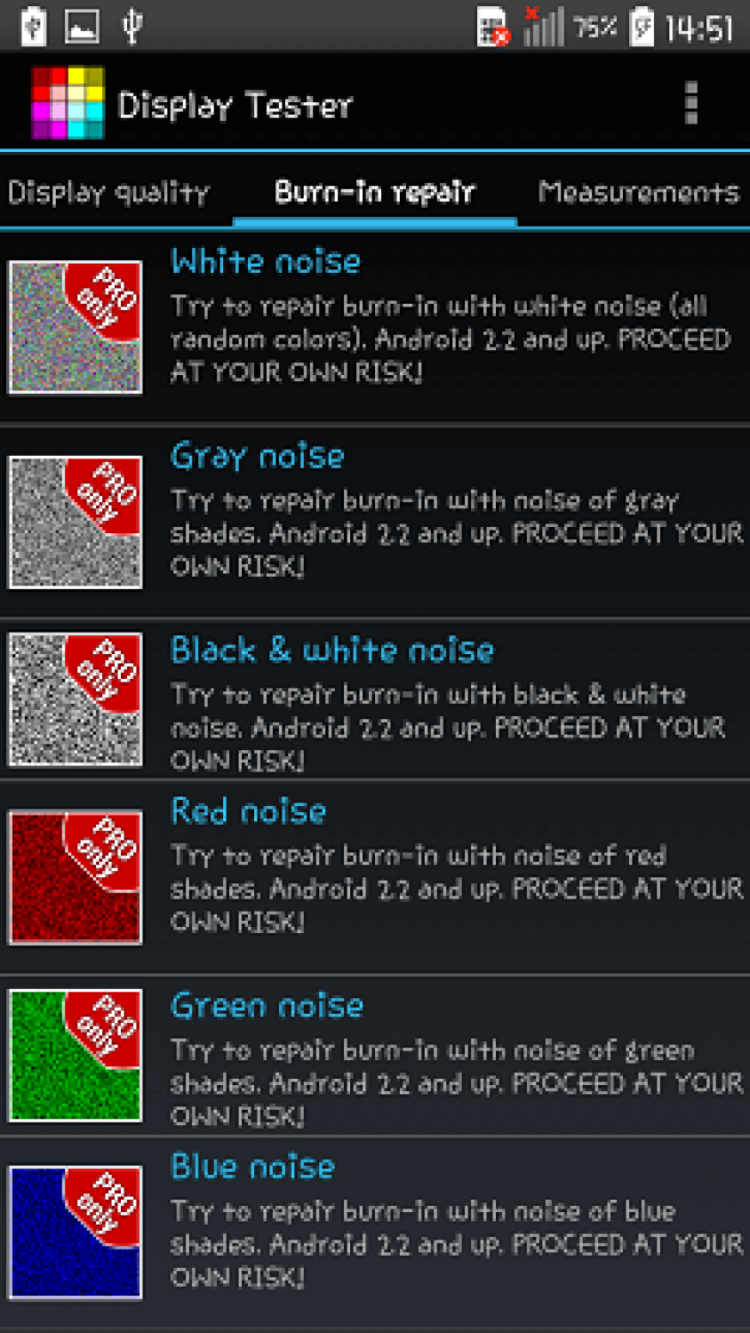Select the Burn-in repair tab

tap(375, 192)
